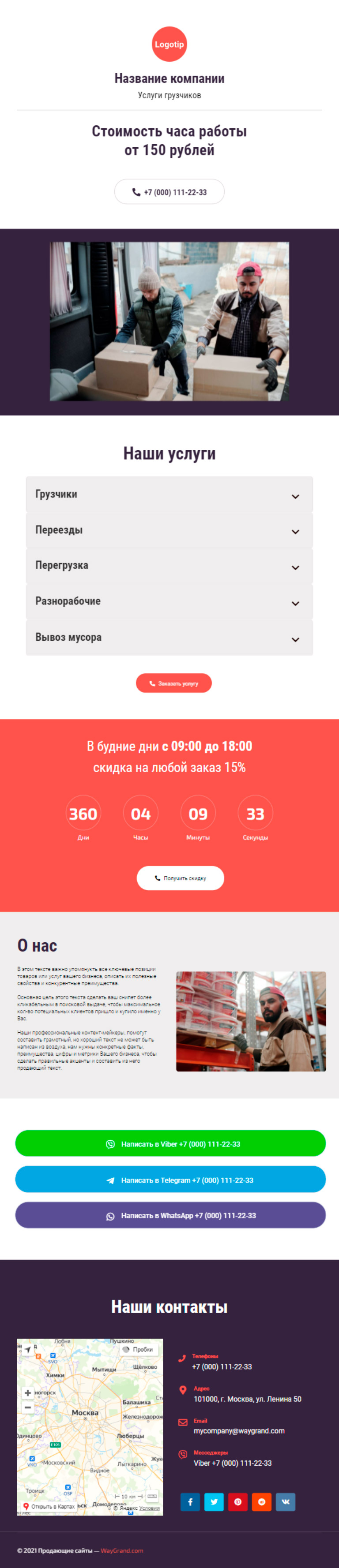This screenshot has width=339, height=1568.
Task: Contact via the WhatsApp button
Action: tap(170, 1215)
